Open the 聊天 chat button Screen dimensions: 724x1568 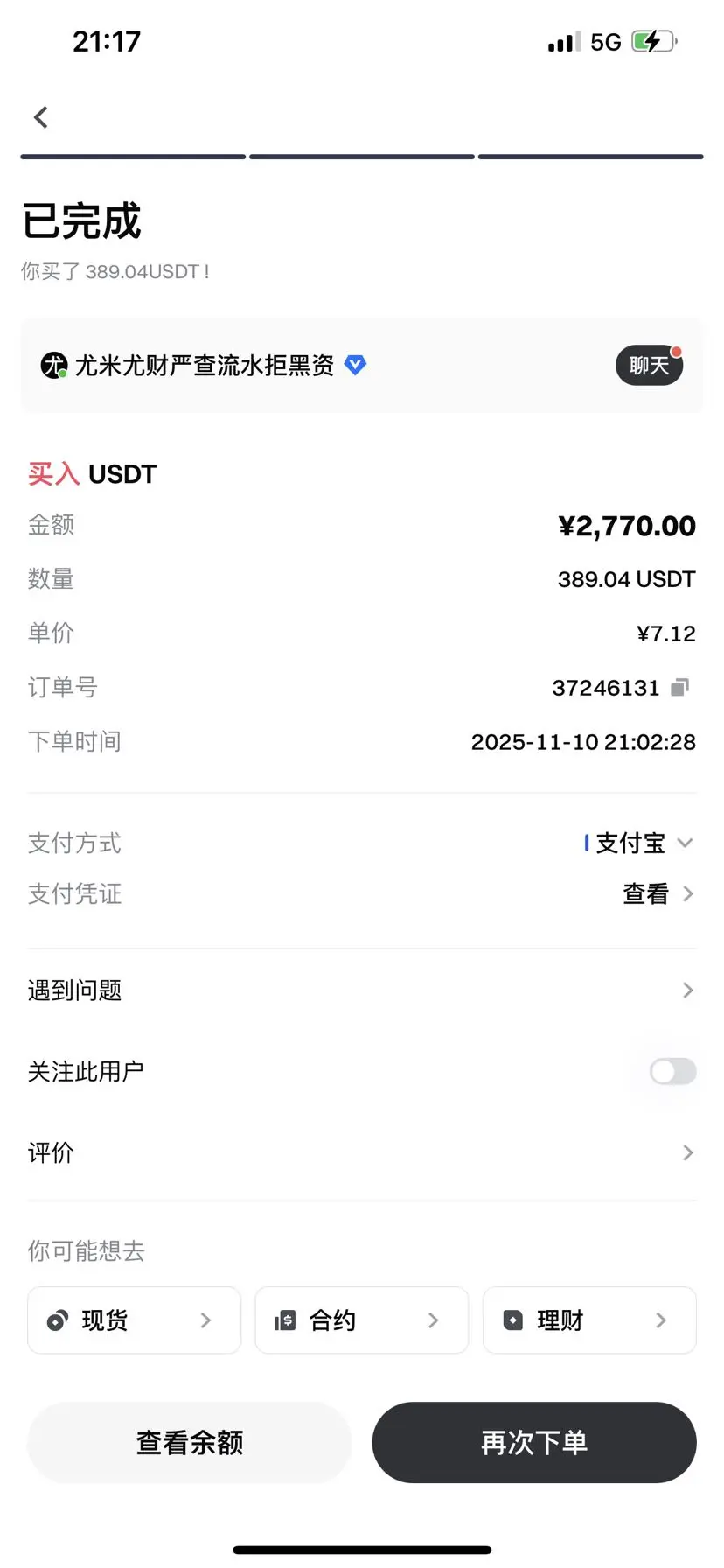pos(649,365)
